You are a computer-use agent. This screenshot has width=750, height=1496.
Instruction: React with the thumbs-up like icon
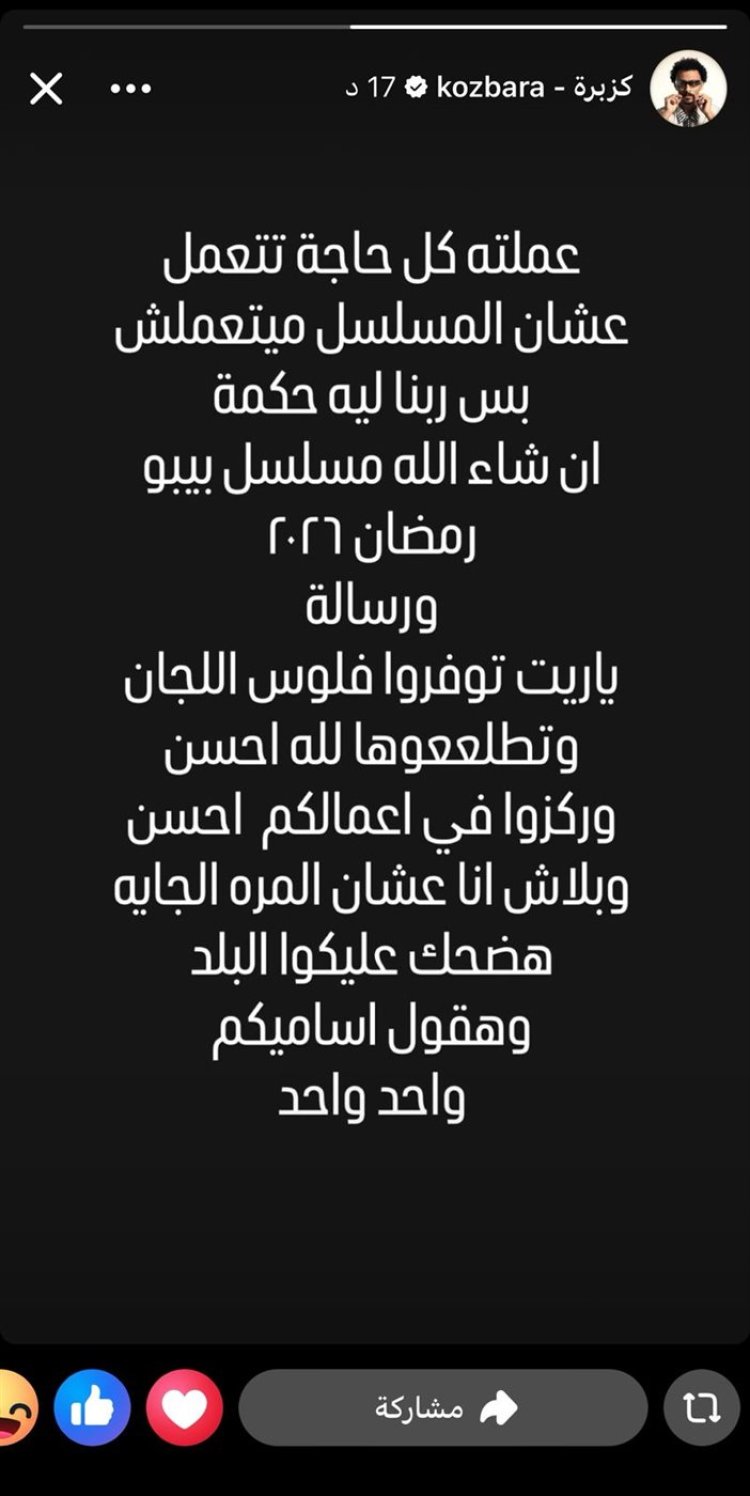point(92,1408)
